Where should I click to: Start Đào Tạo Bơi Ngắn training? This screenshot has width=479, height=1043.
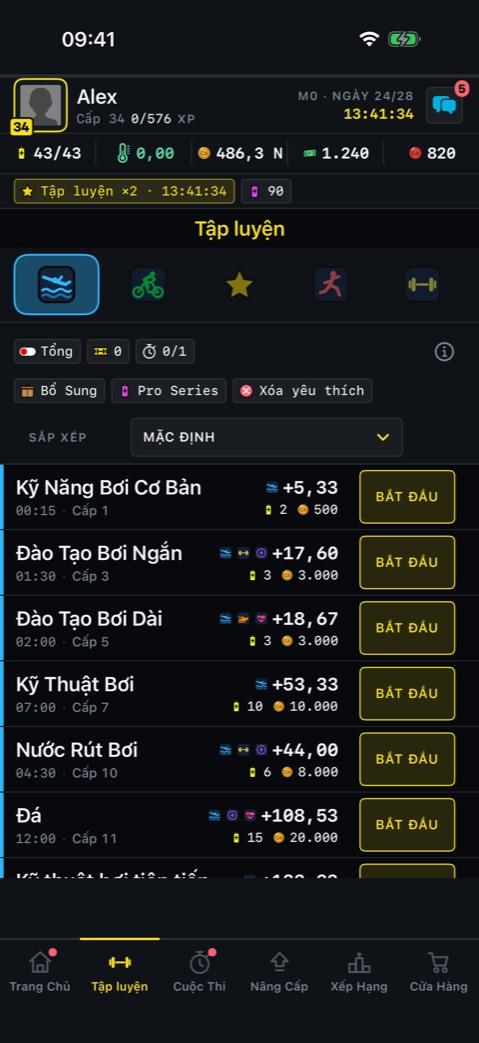(407, 562)
